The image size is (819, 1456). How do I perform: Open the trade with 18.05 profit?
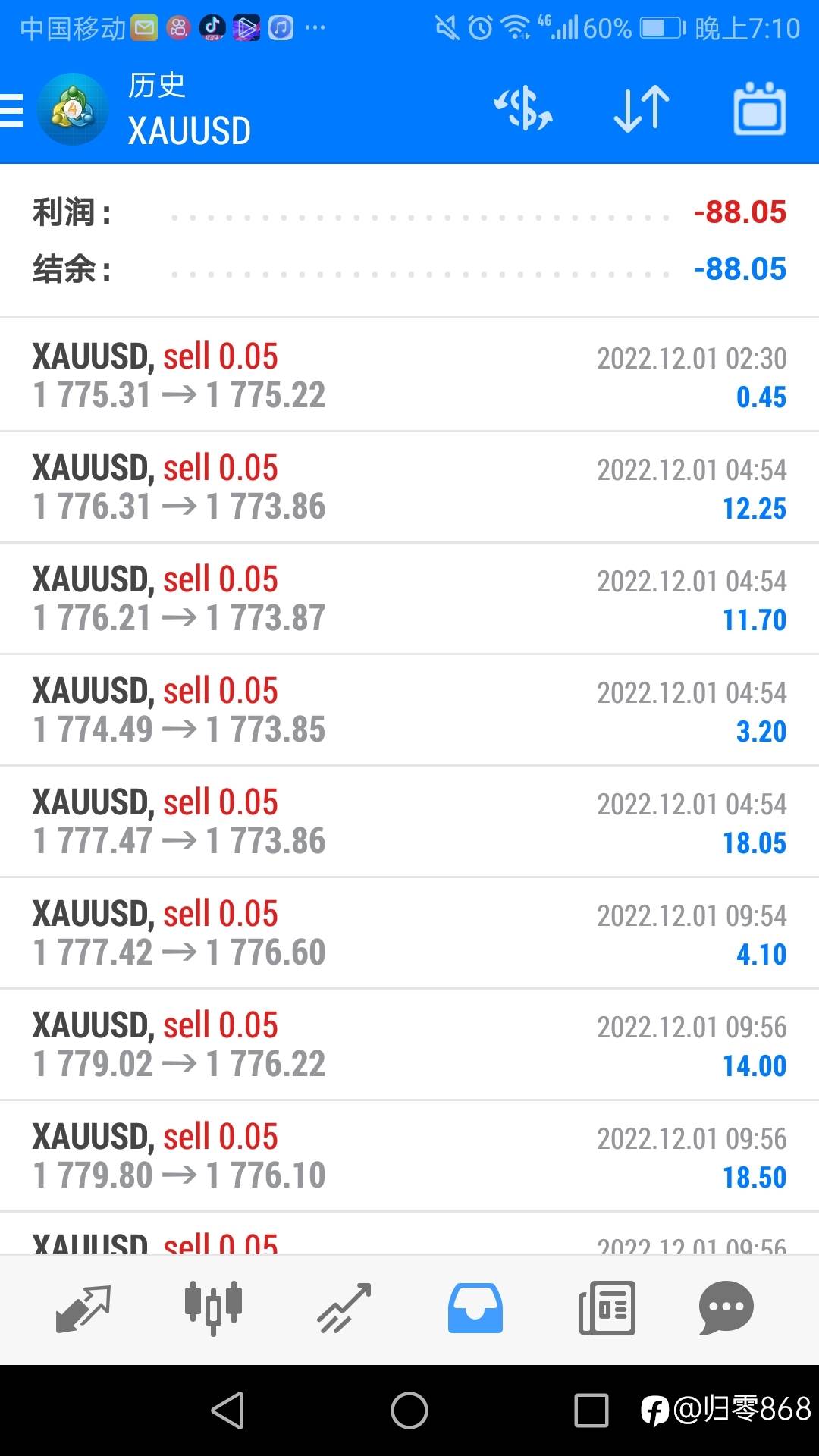(x=409, y=821)
